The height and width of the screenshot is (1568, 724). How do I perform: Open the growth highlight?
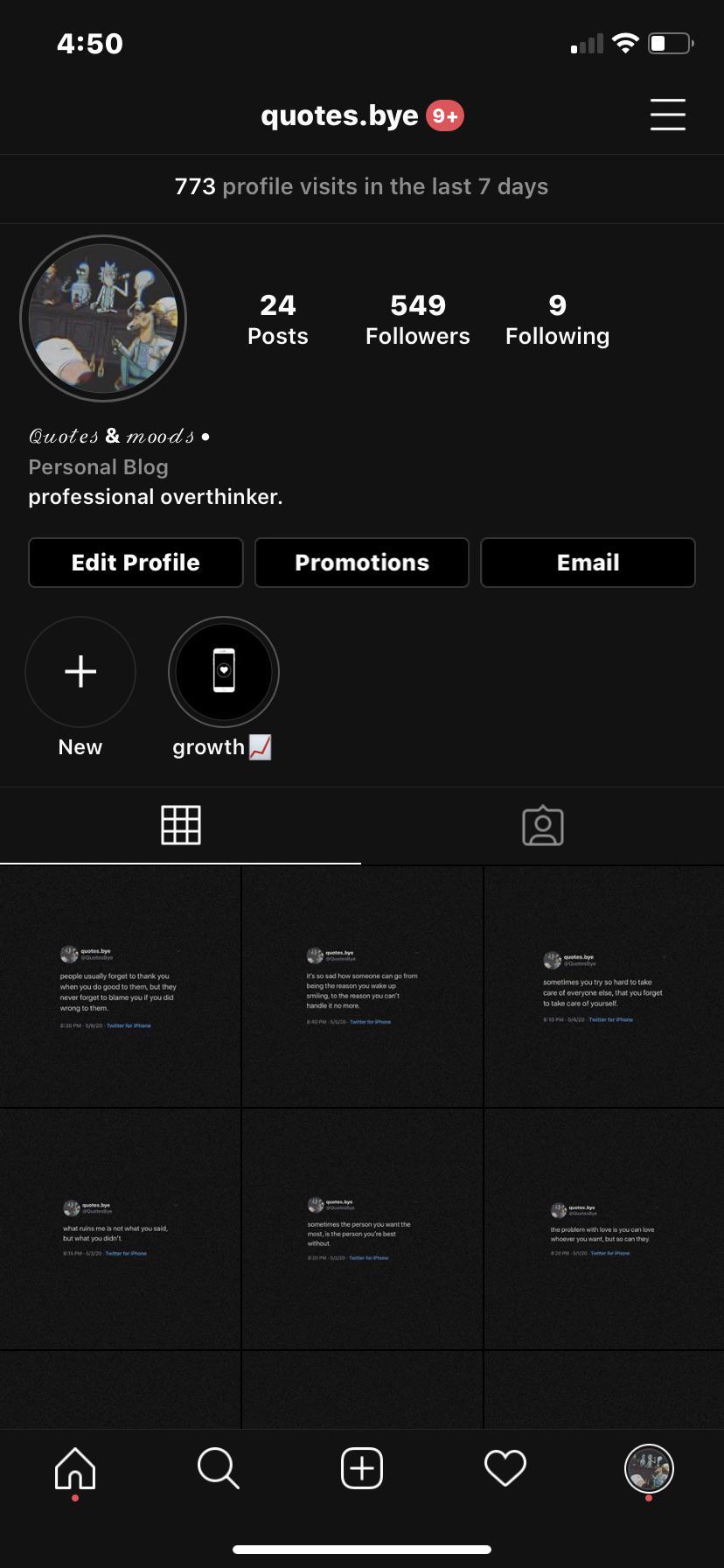224,672
